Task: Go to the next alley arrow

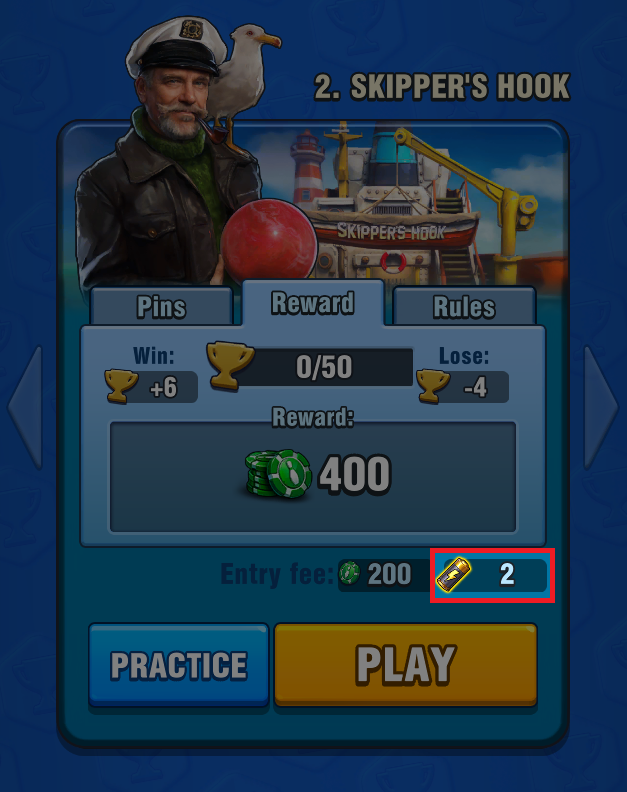Action: point(601,407)
